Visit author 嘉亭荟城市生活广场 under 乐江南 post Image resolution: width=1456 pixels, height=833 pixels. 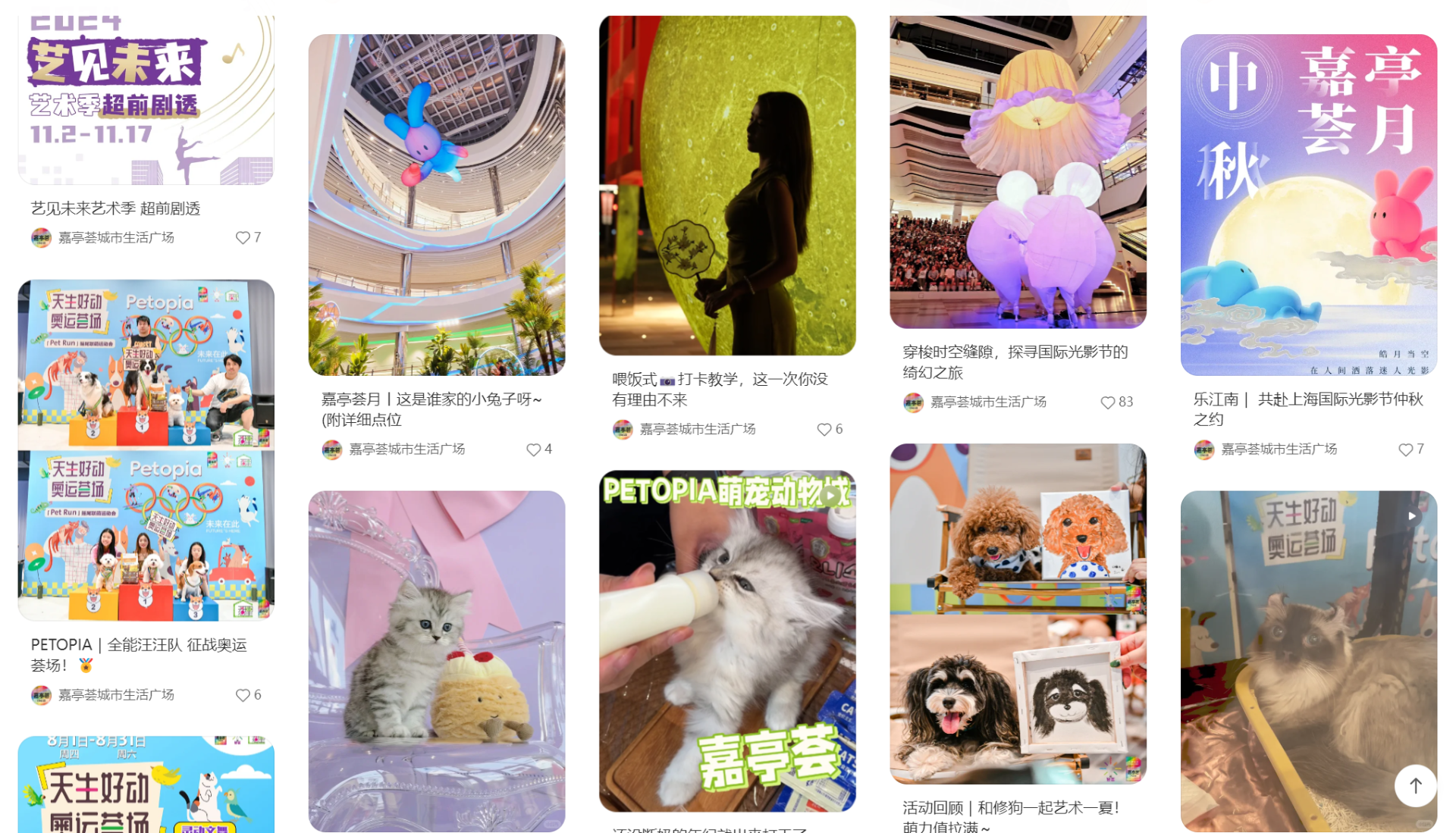point(1279,449)
